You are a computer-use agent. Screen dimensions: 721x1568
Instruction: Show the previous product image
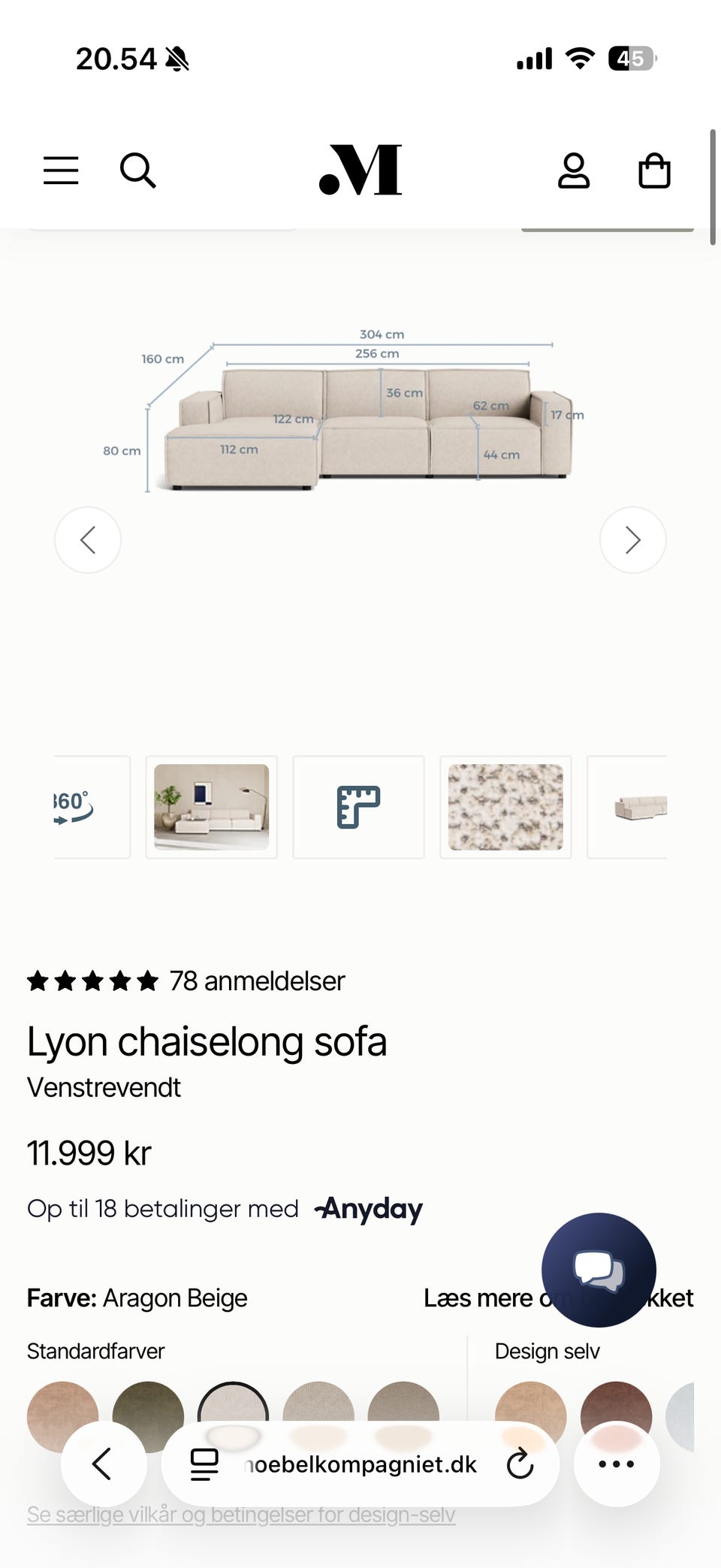88,540
